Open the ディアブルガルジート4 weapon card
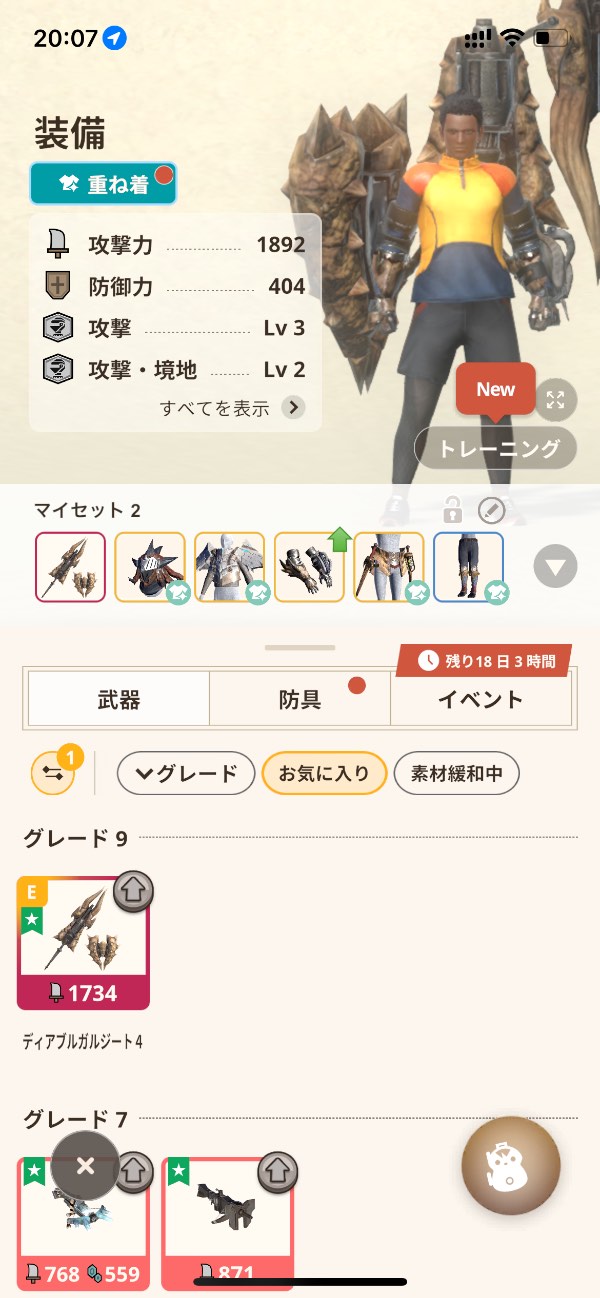 click(x=83, y=942)
